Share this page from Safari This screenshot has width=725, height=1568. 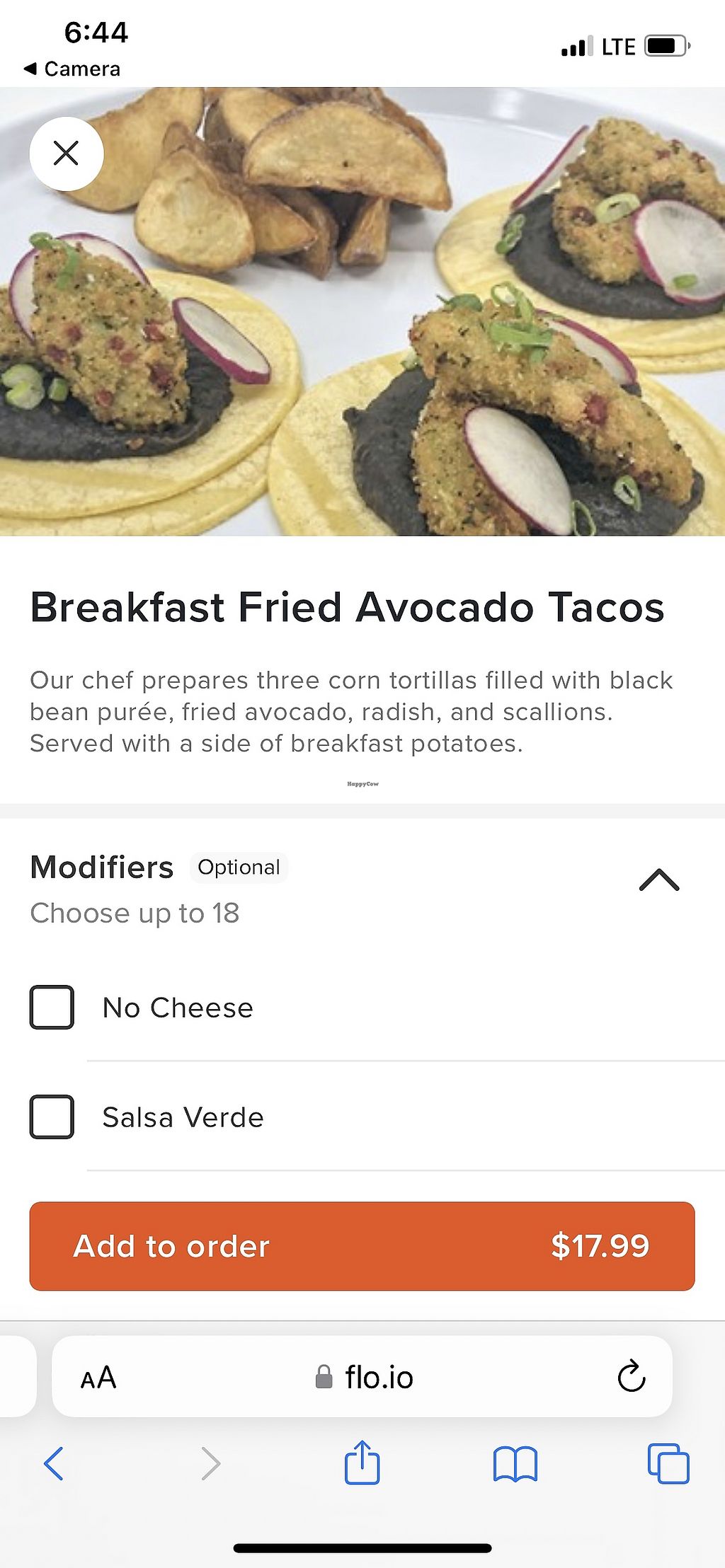click(x=362, y=1463)
